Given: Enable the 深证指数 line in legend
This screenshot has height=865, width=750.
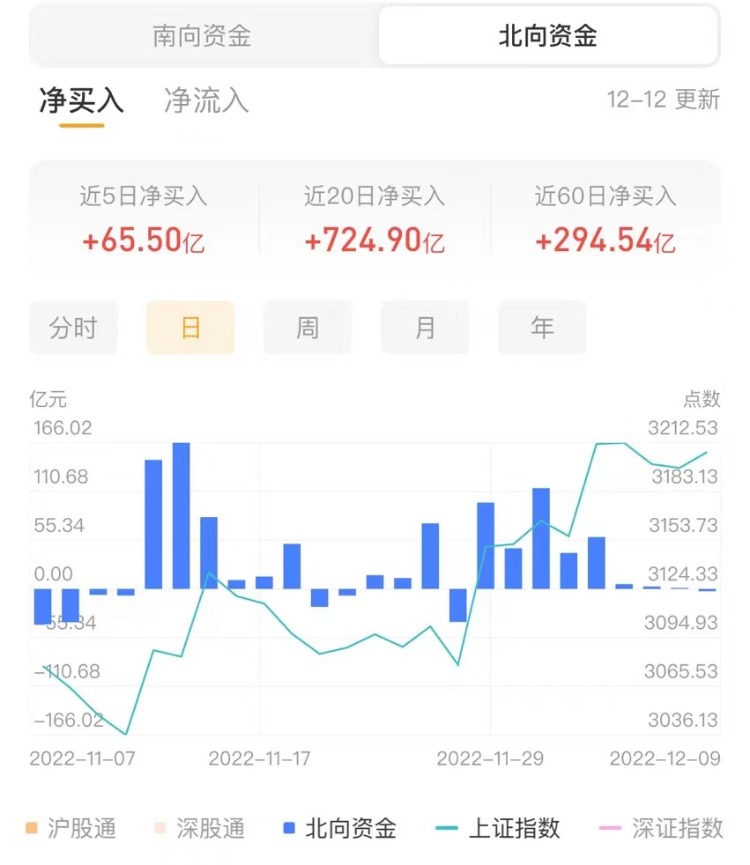Looking at the screenshot, I should [x=660, y=828].
